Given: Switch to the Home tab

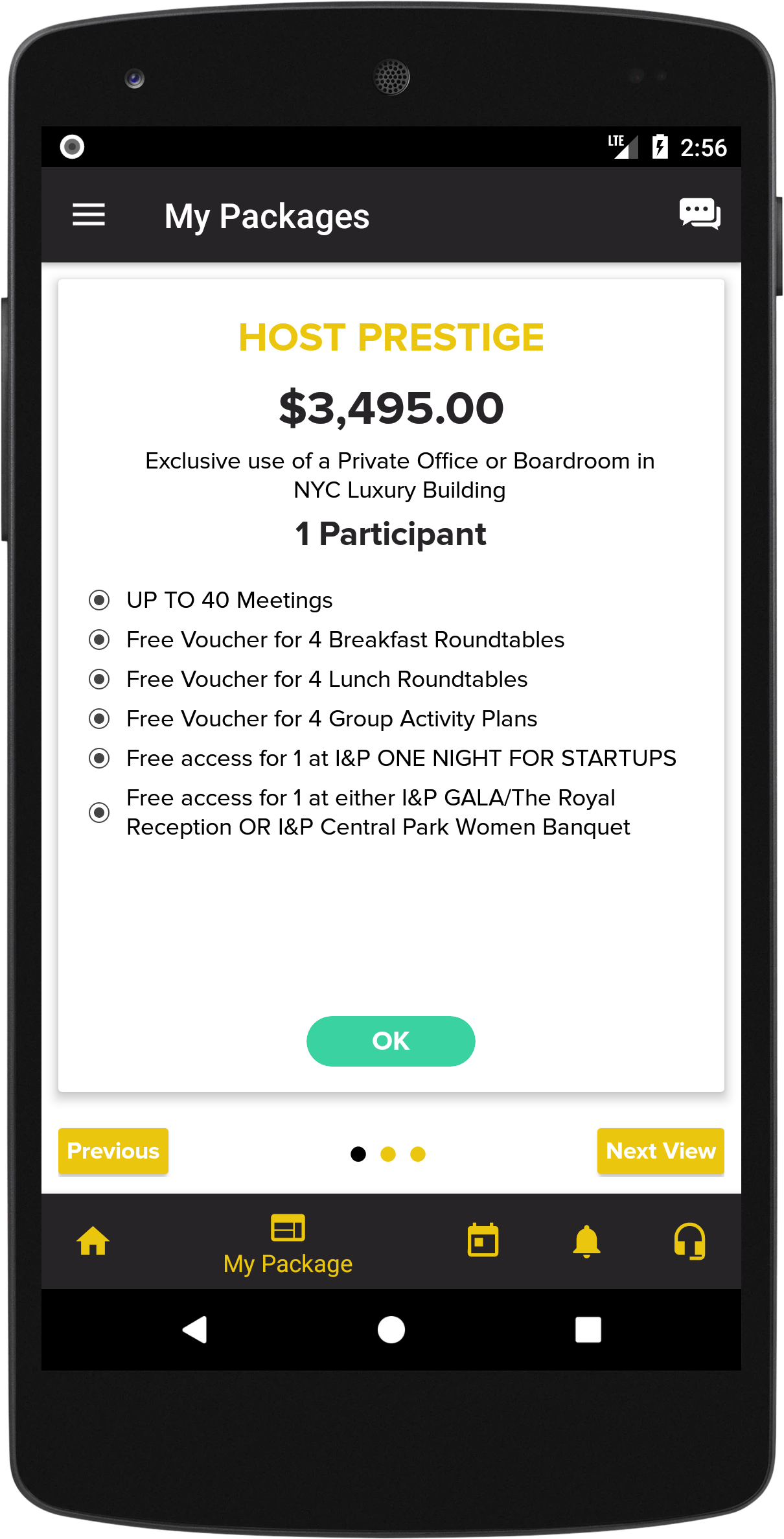Looking at the screenshot, I should (x=93, y=1241).
